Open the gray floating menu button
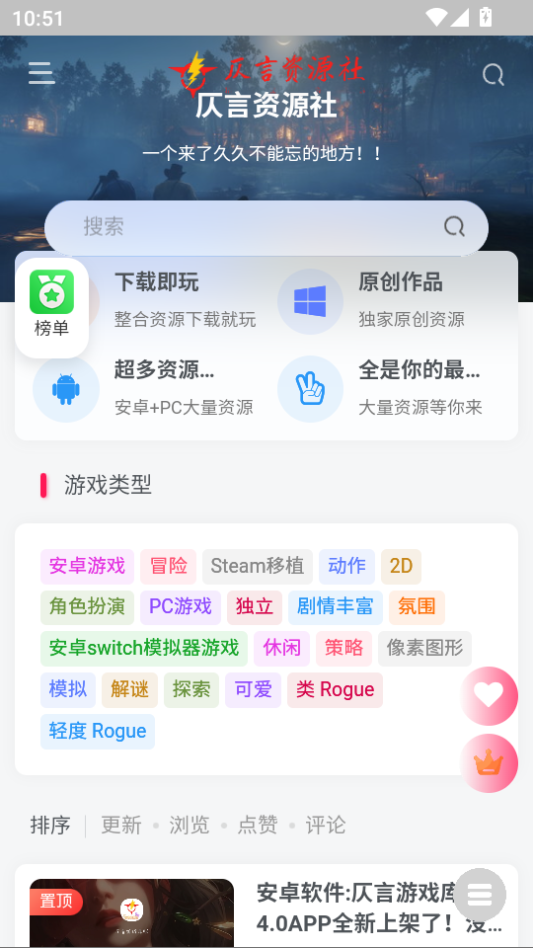The image size is (533, 948). (x=480, y=894)
